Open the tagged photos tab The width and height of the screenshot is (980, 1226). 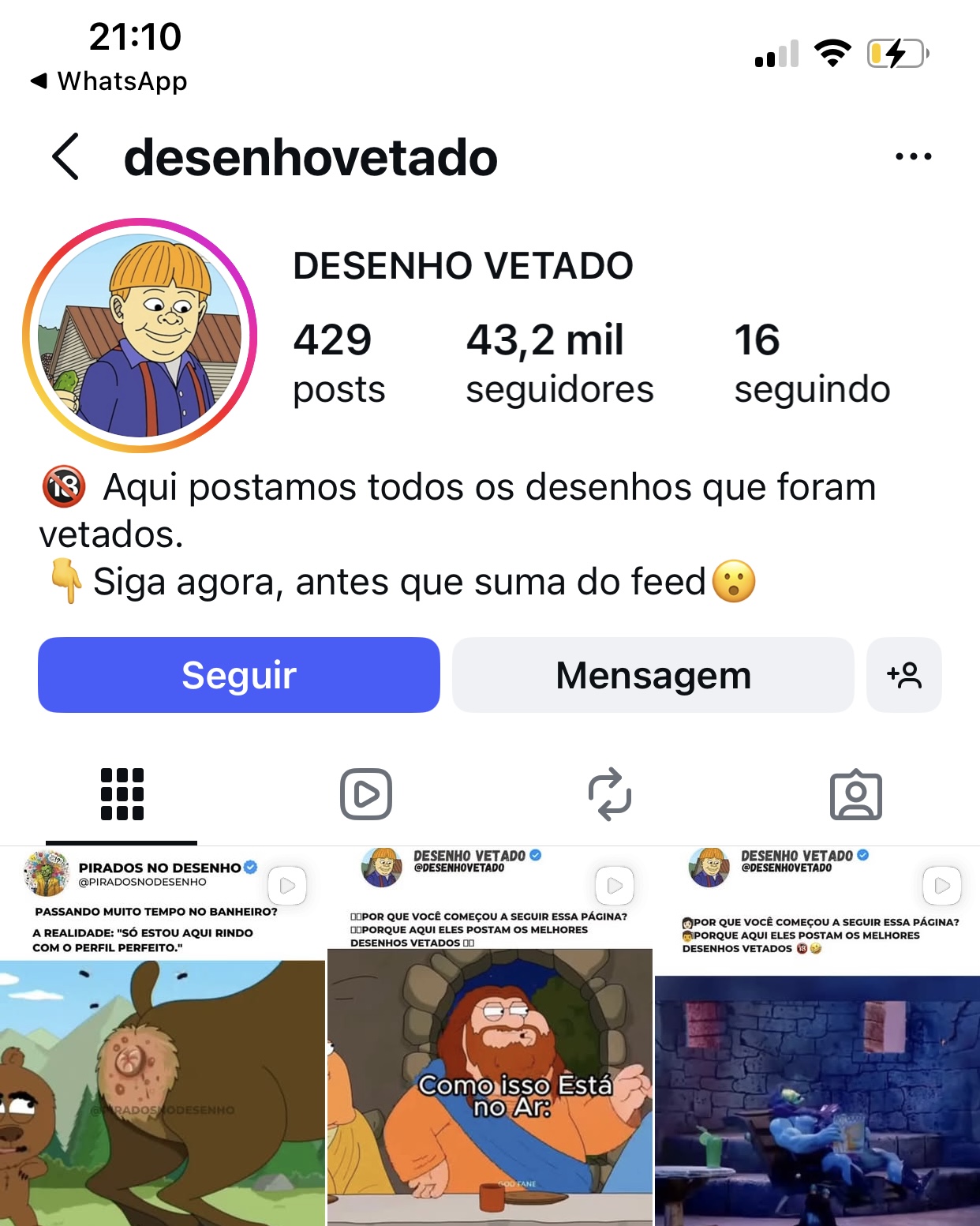pos(855,795)
